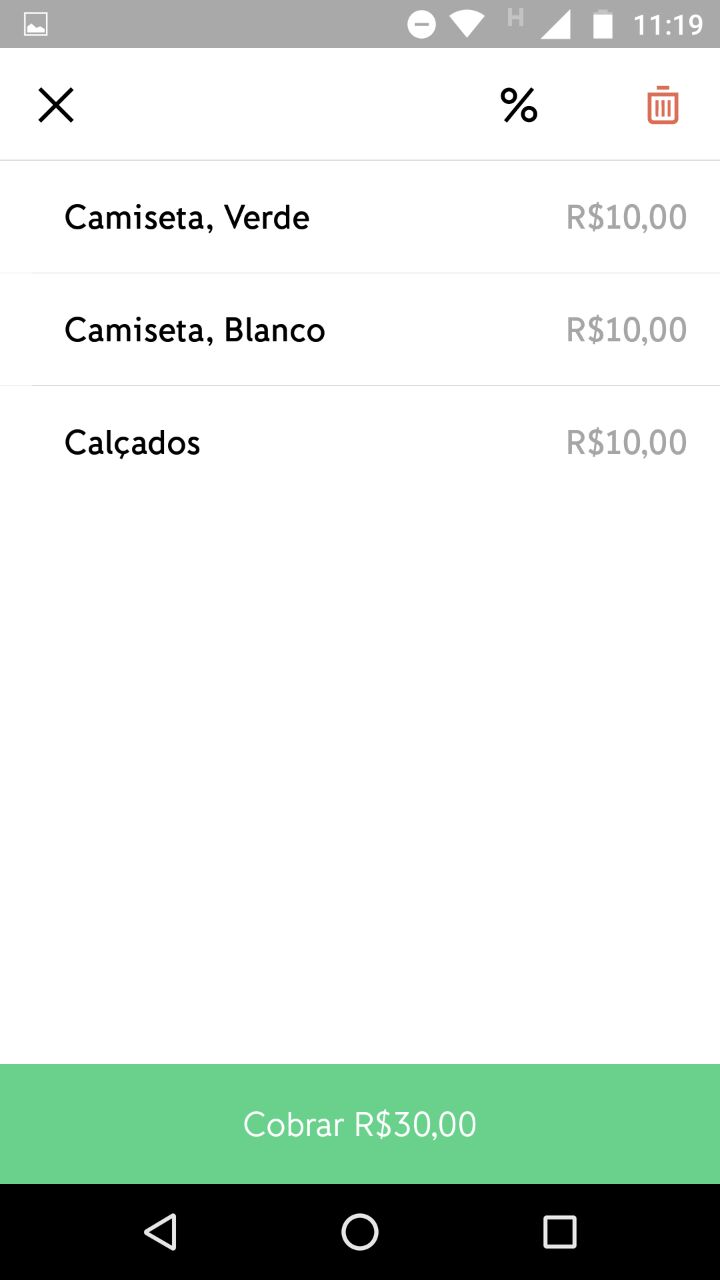Open the percent discount option
The image size is (720, 1280).
tap(519, 105)
